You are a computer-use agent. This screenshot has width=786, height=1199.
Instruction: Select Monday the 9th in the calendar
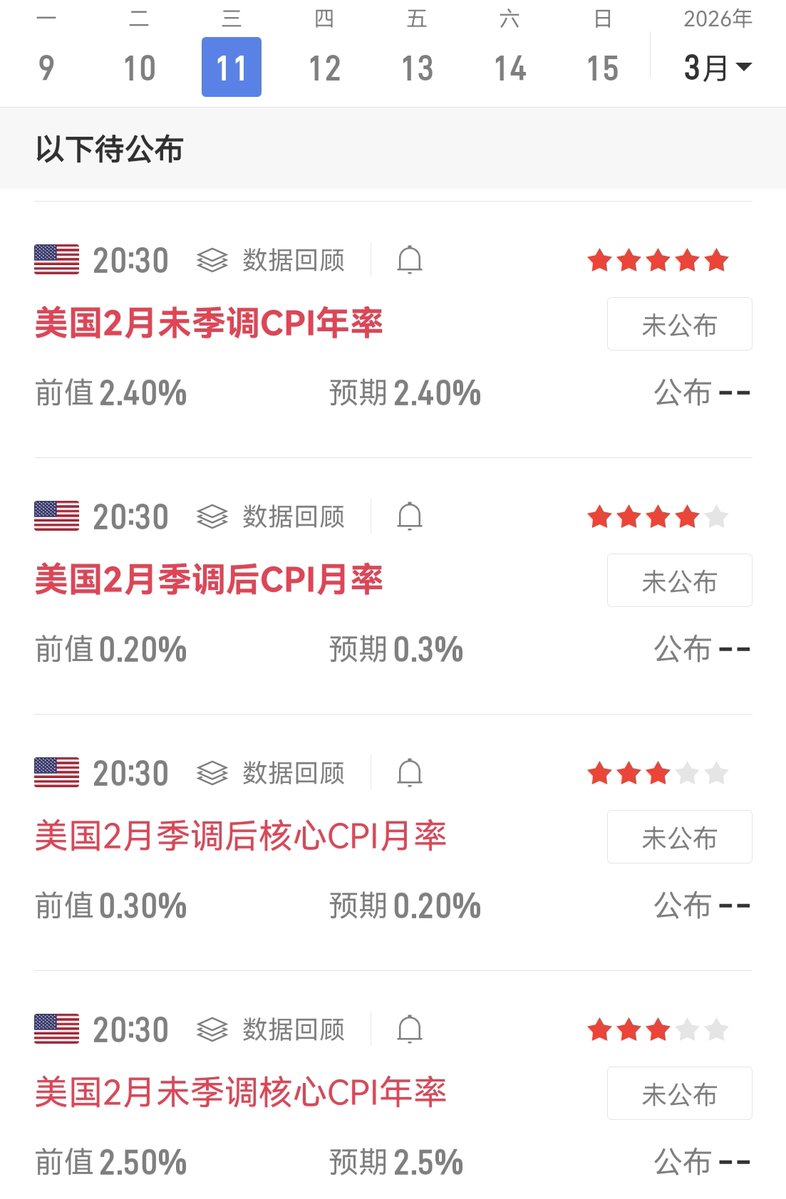[x=46, y=67]
